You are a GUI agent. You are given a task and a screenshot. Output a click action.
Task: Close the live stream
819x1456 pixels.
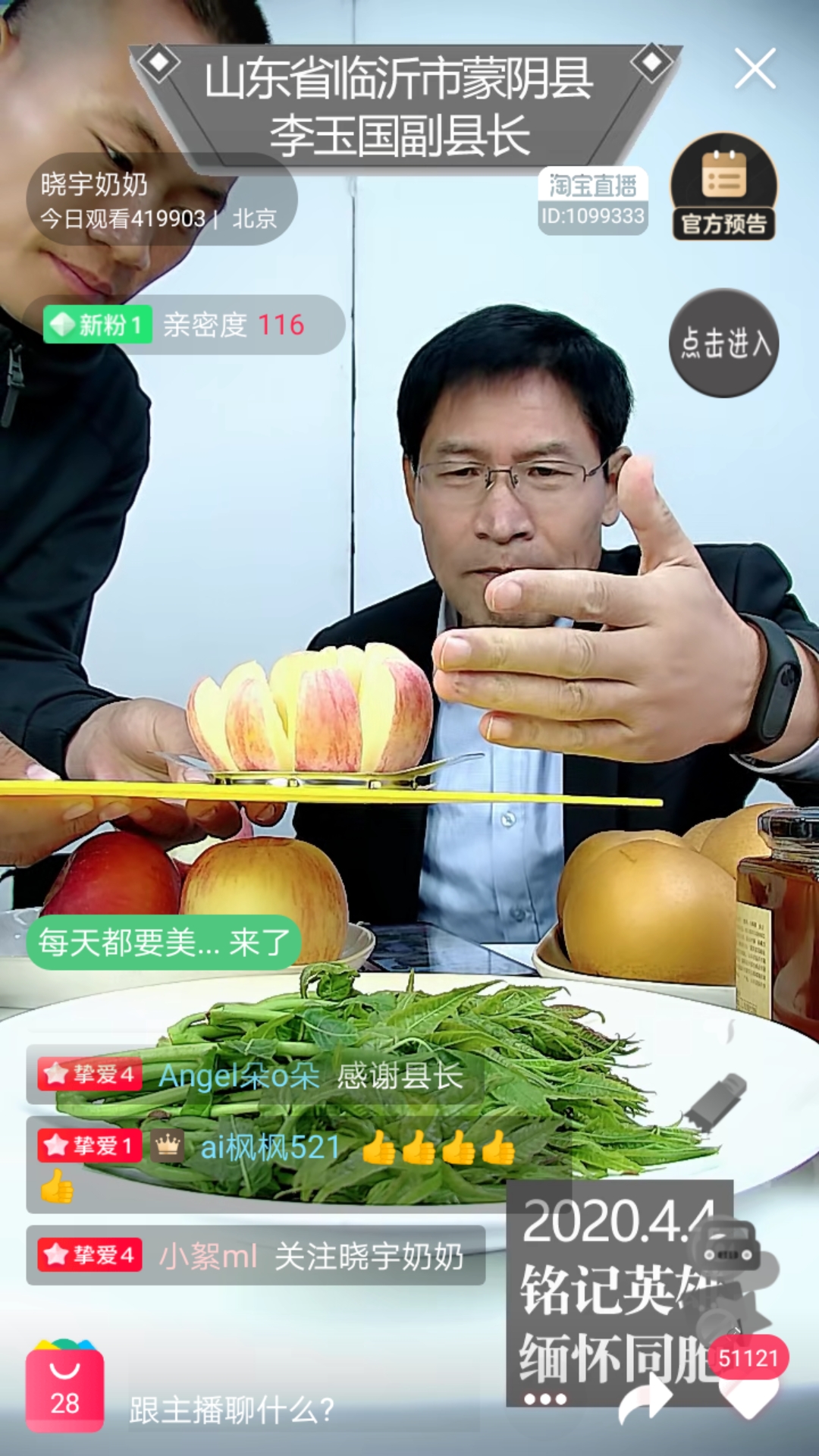[755, 68]
